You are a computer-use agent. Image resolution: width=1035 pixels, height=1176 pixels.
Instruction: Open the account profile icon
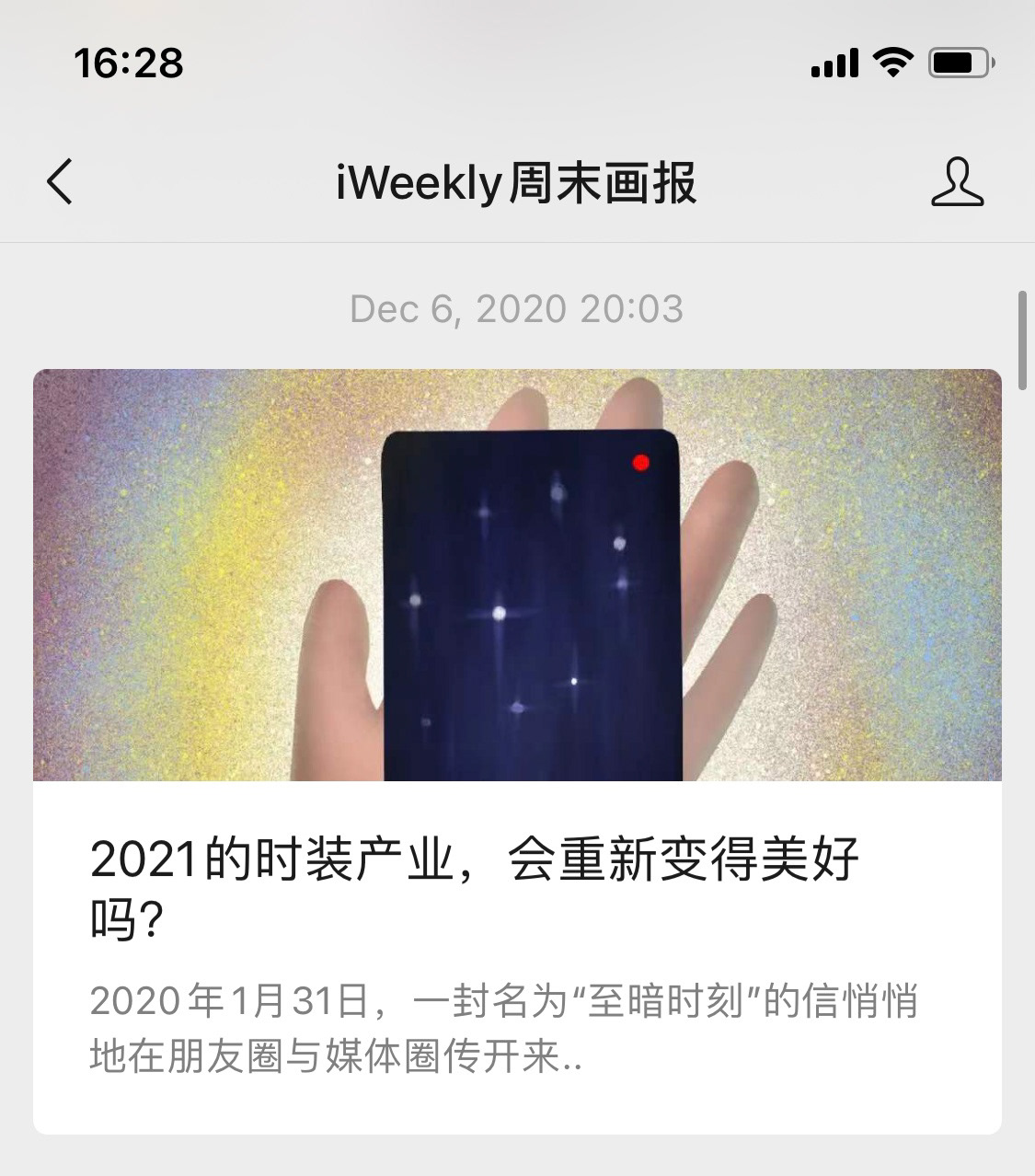point(957,181)
